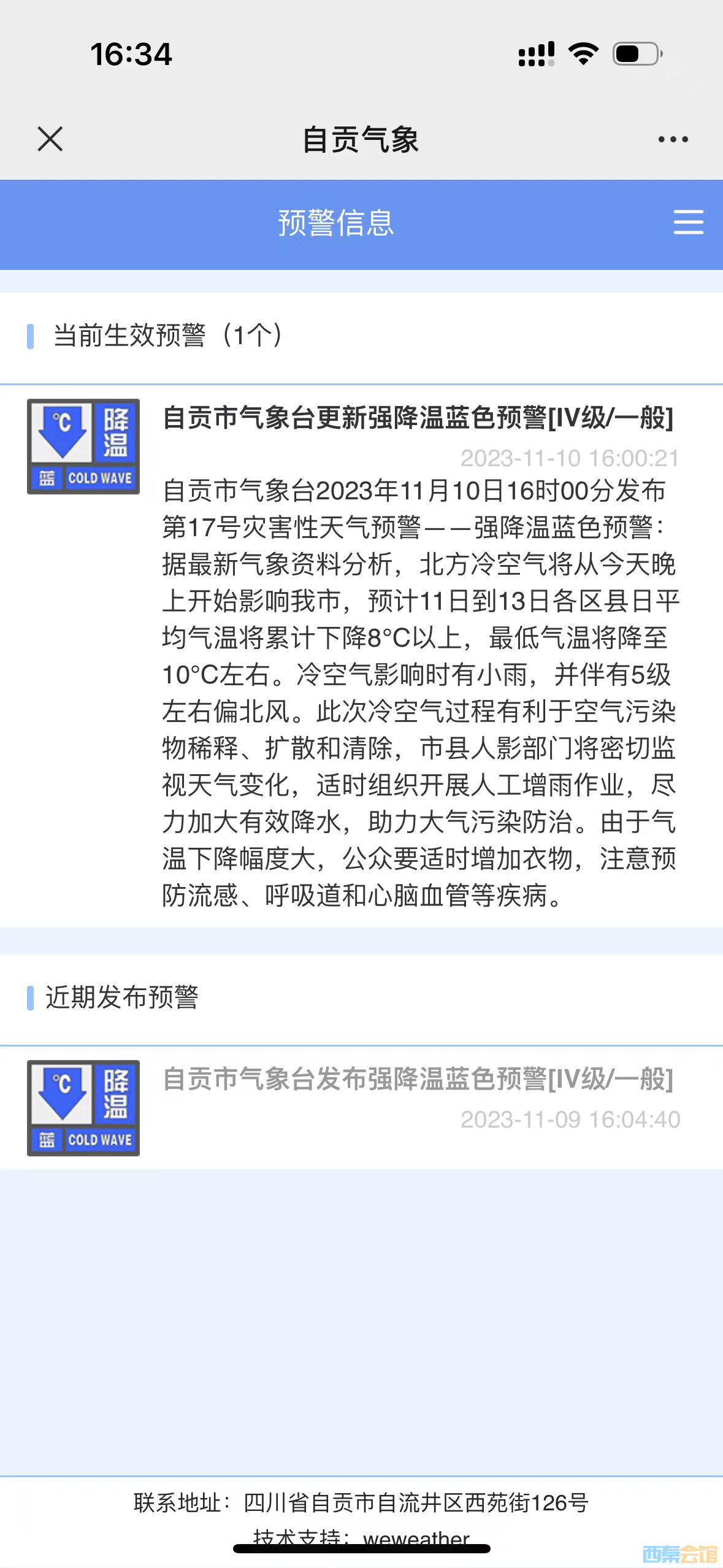Open the three-dot more options menu
Image resolution: width=723 pixels, height=1568 pixels.
click(673, 140)
